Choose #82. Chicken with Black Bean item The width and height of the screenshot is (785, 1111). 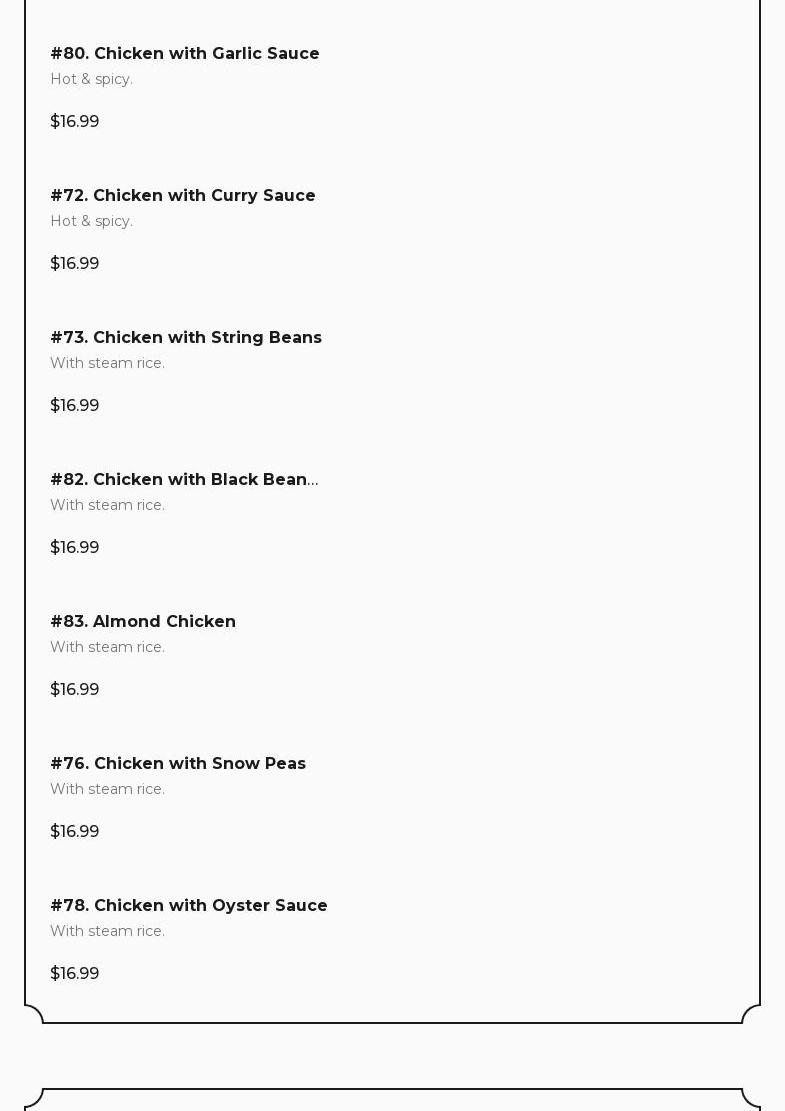click(184, 480)
